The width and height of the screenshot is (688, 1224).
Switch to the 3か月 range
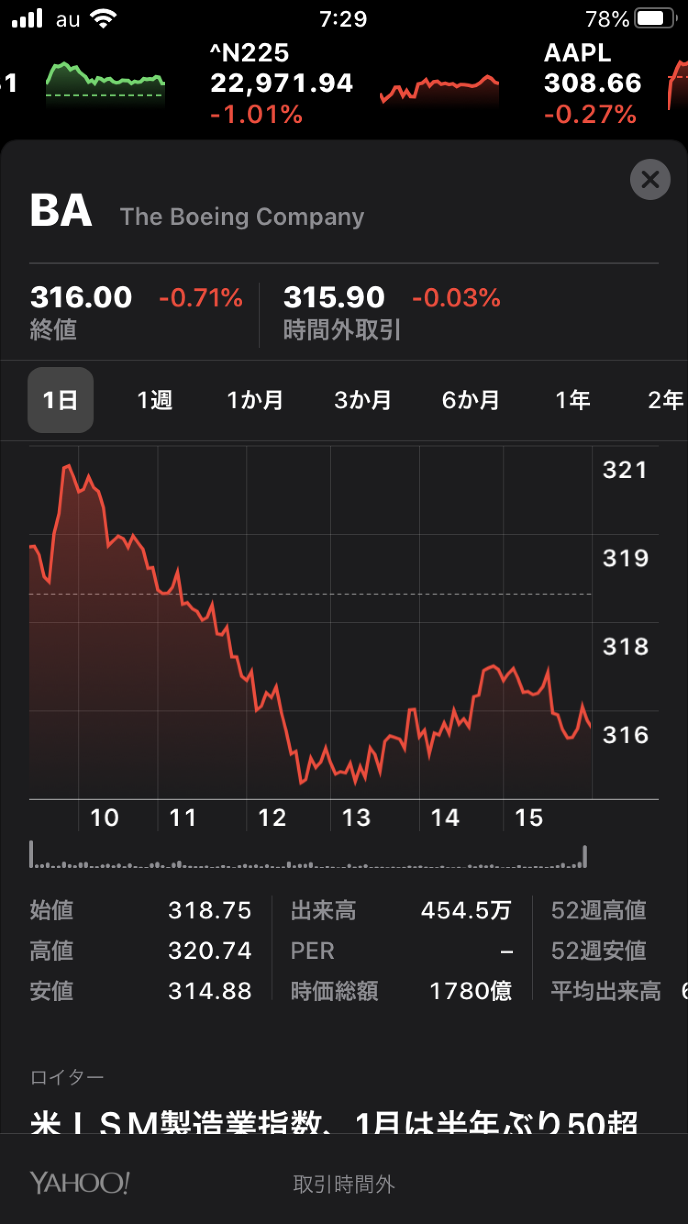[x=363, y=400]
